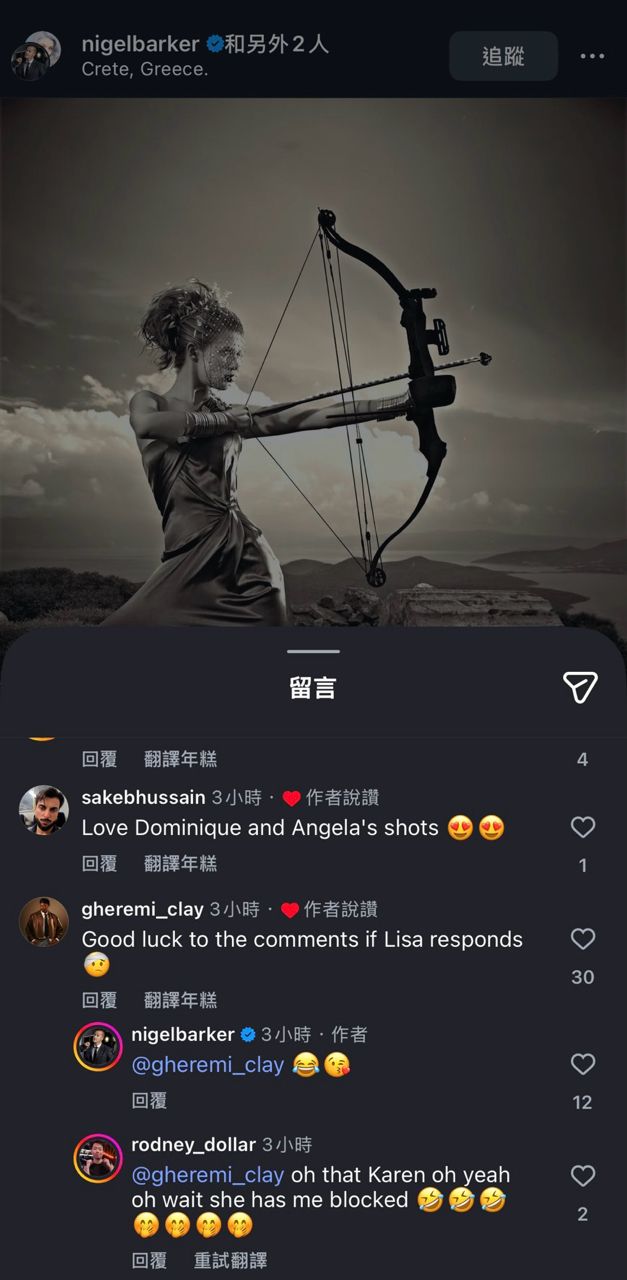This screenshot has height=1280, width=627.
Task: Reply to gheremi_clay's comment
Action: (99, 1000)
